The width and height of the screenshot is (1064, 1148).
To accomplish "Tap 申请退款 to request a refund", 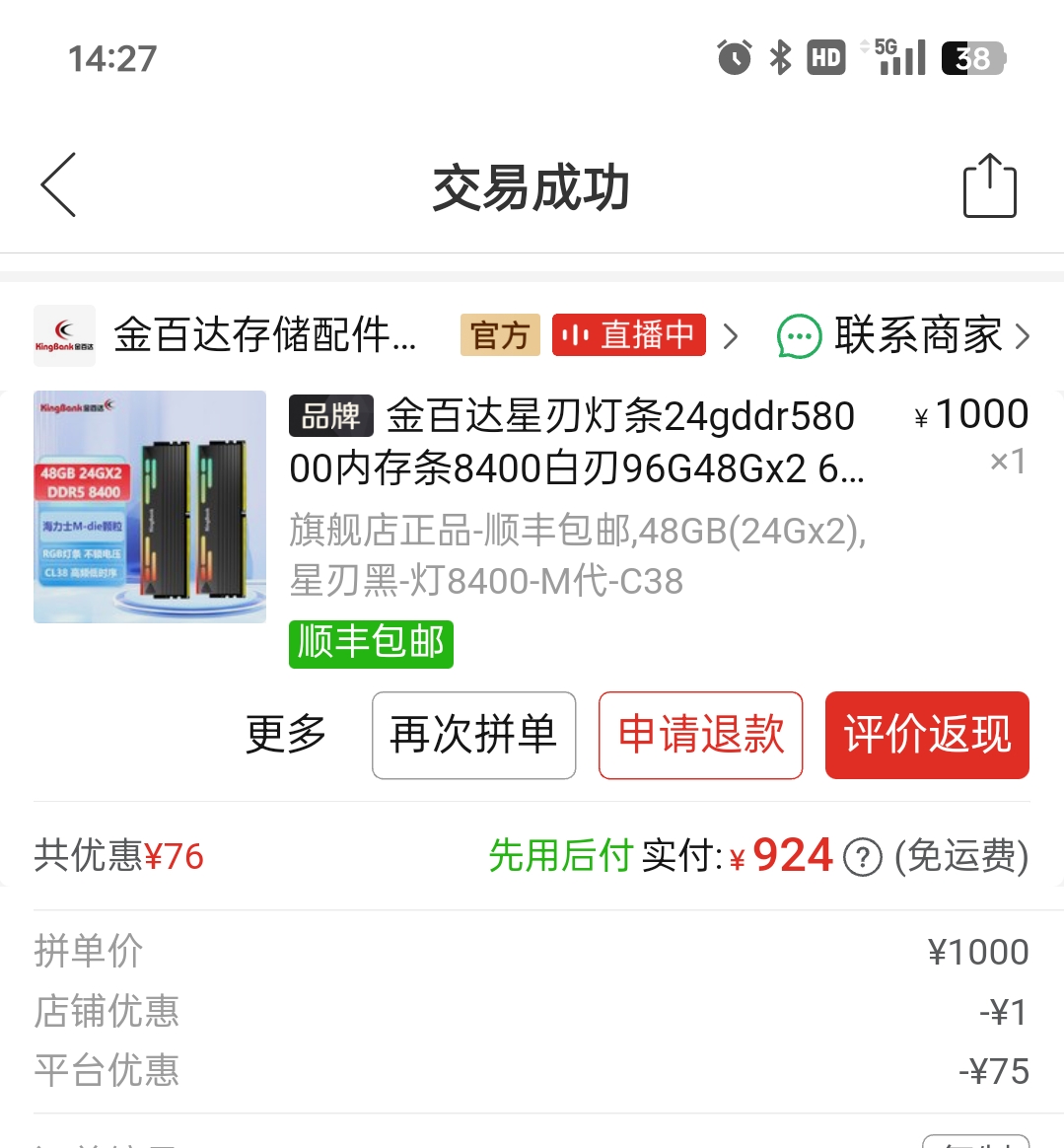I will 700,734.
